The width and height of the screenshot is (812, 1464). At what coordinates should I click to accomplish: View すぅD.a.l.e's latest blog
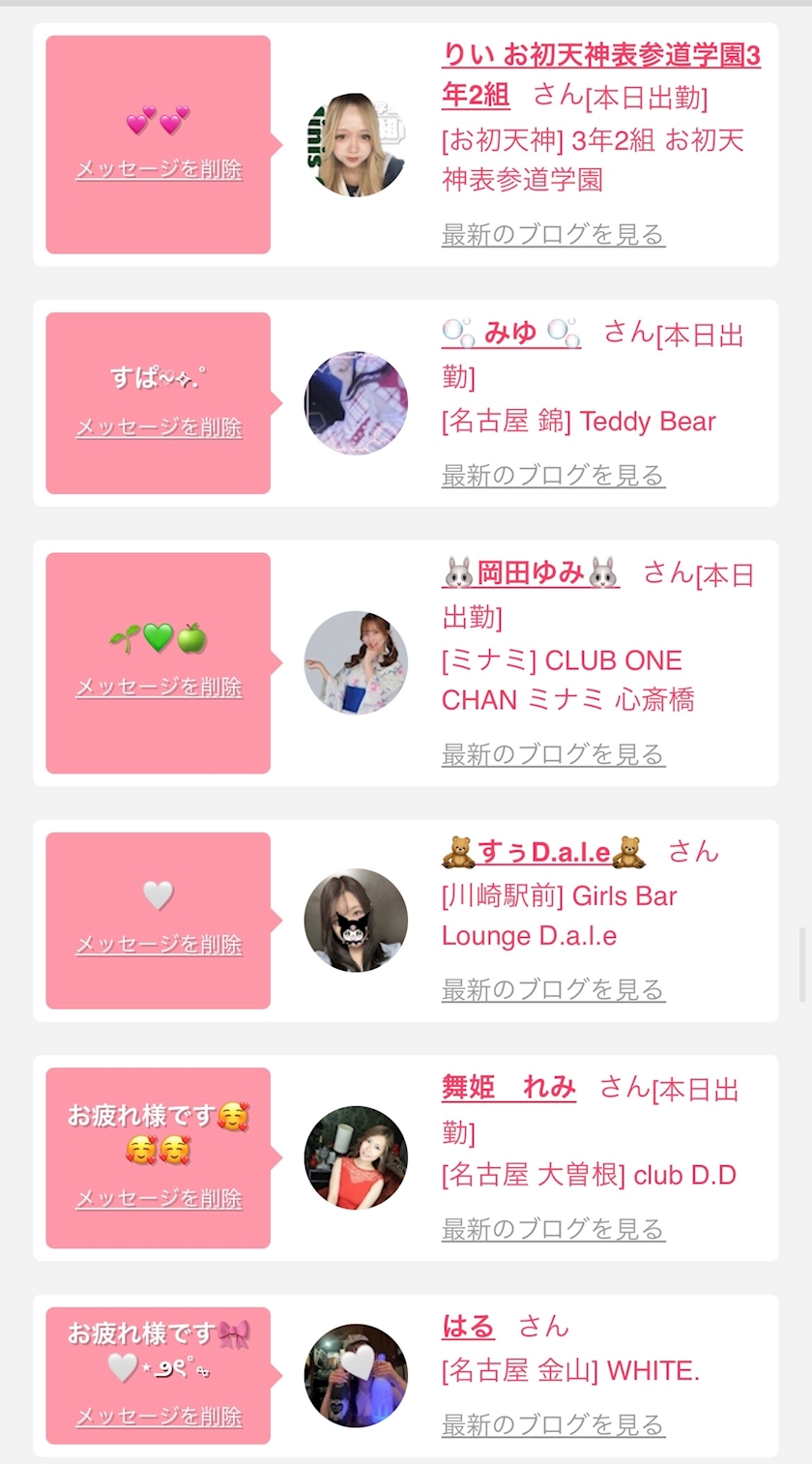click(x=553, y=989)
